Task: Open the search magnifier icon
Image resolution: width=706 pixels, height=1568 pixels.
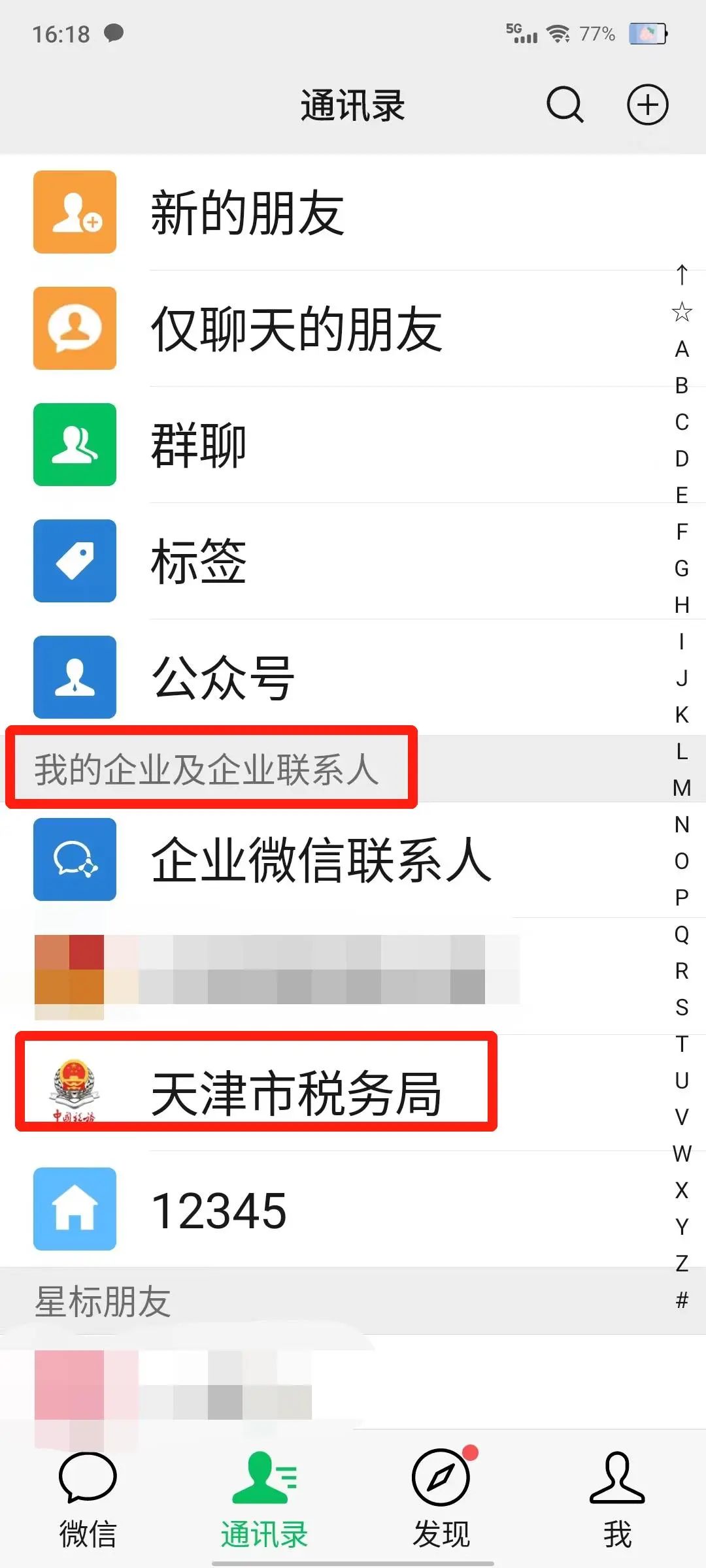Action: pyautogui.click(x=565, y=105)
